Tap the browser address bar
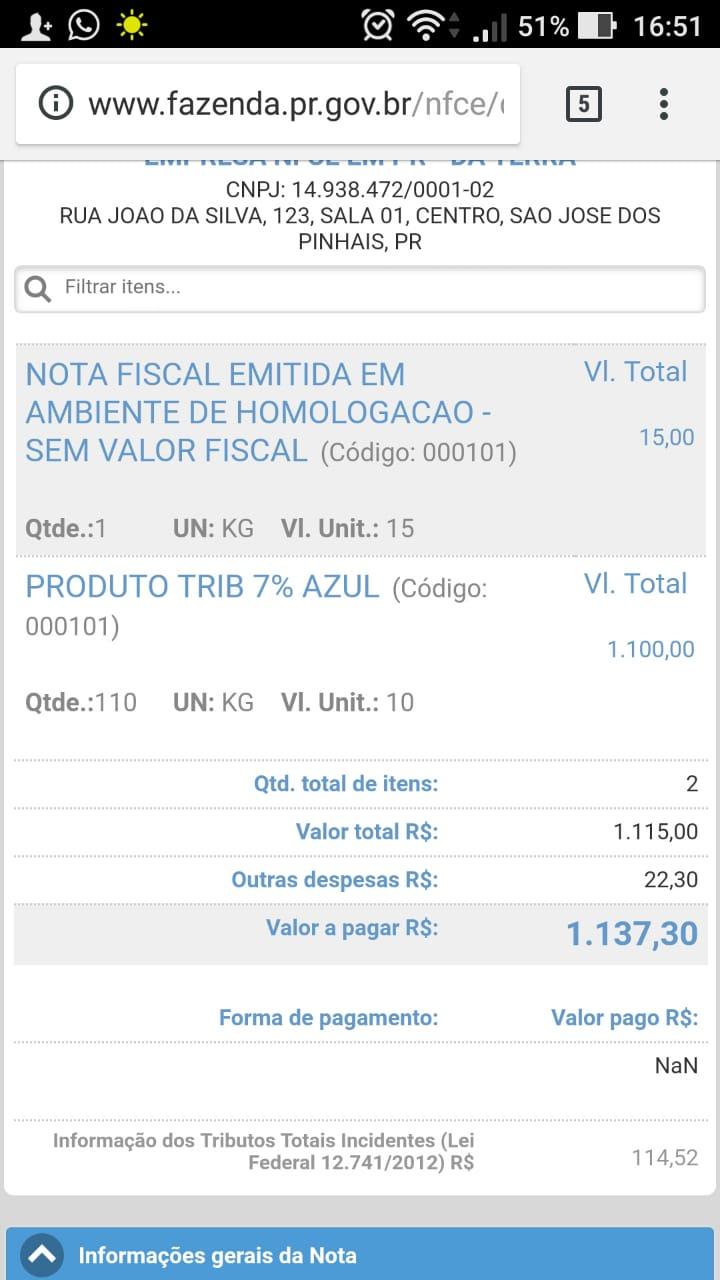720x1280 pixels. [268, 103]
